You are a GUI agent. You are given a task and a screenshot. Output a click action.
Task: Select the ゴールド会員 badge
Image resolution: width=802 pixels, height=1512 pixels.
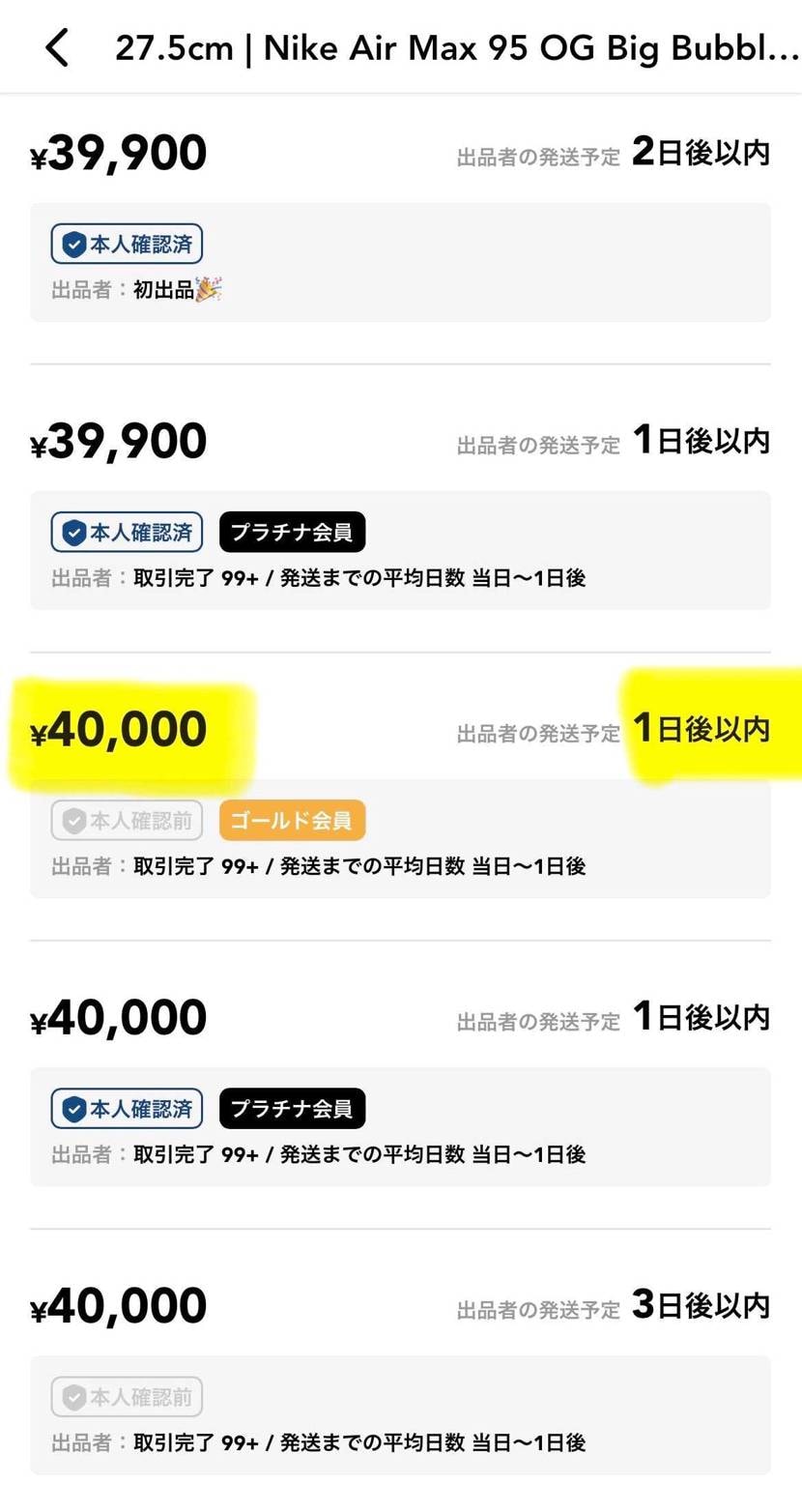pos(295,820)
